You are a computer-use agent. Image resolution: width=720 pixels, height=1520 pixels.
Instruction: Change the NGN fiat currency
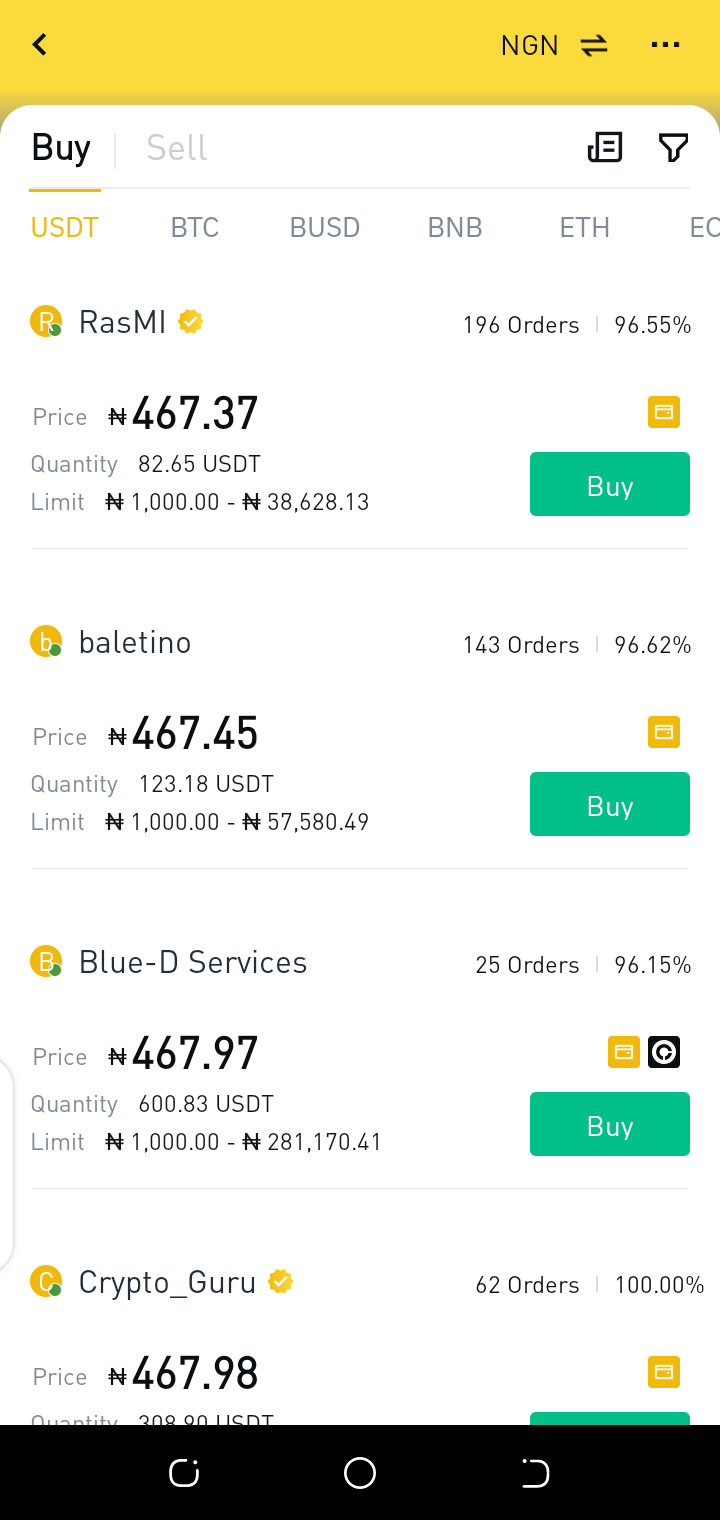(x=555, y=45)
